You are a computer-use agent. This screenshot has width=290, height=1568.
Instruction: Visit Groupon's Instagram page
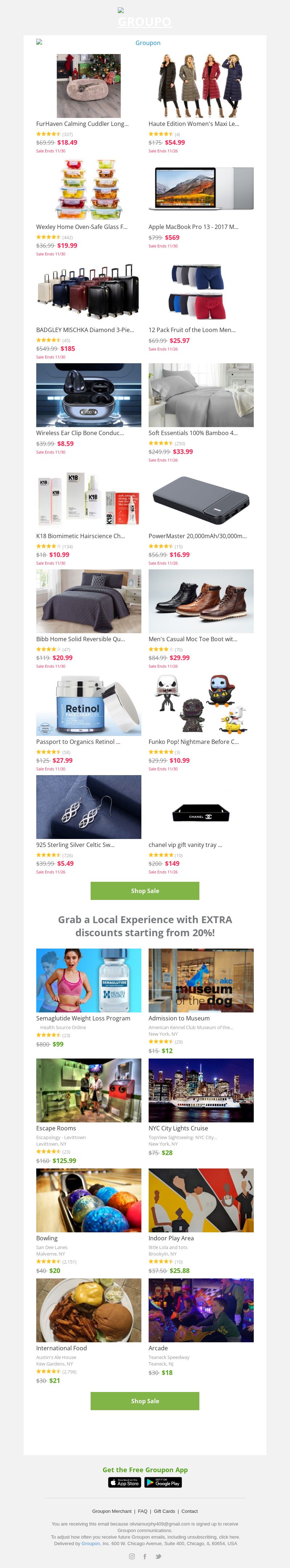point(132,1556)
